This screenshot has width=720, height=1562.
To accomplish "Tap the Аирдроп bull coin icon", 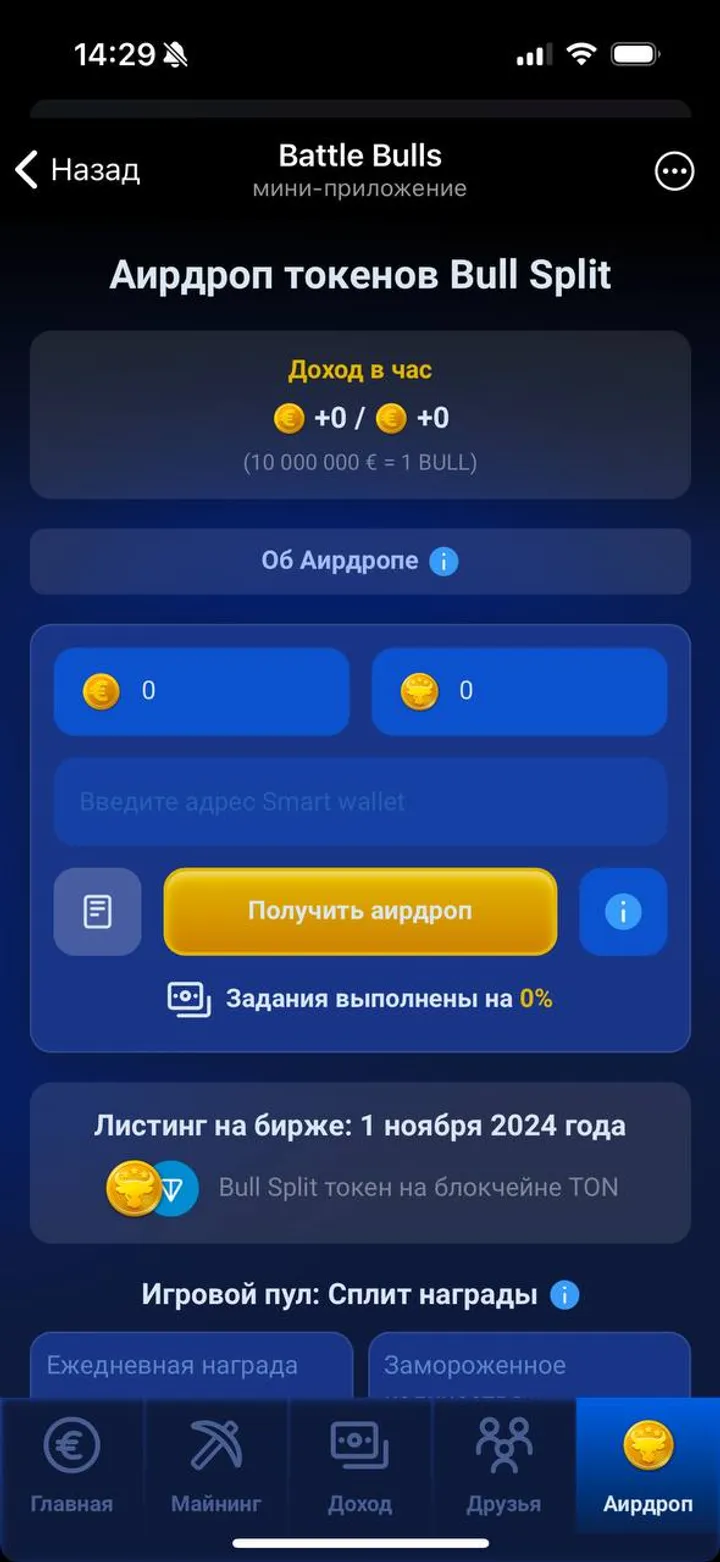I will tap(646, 1442).
